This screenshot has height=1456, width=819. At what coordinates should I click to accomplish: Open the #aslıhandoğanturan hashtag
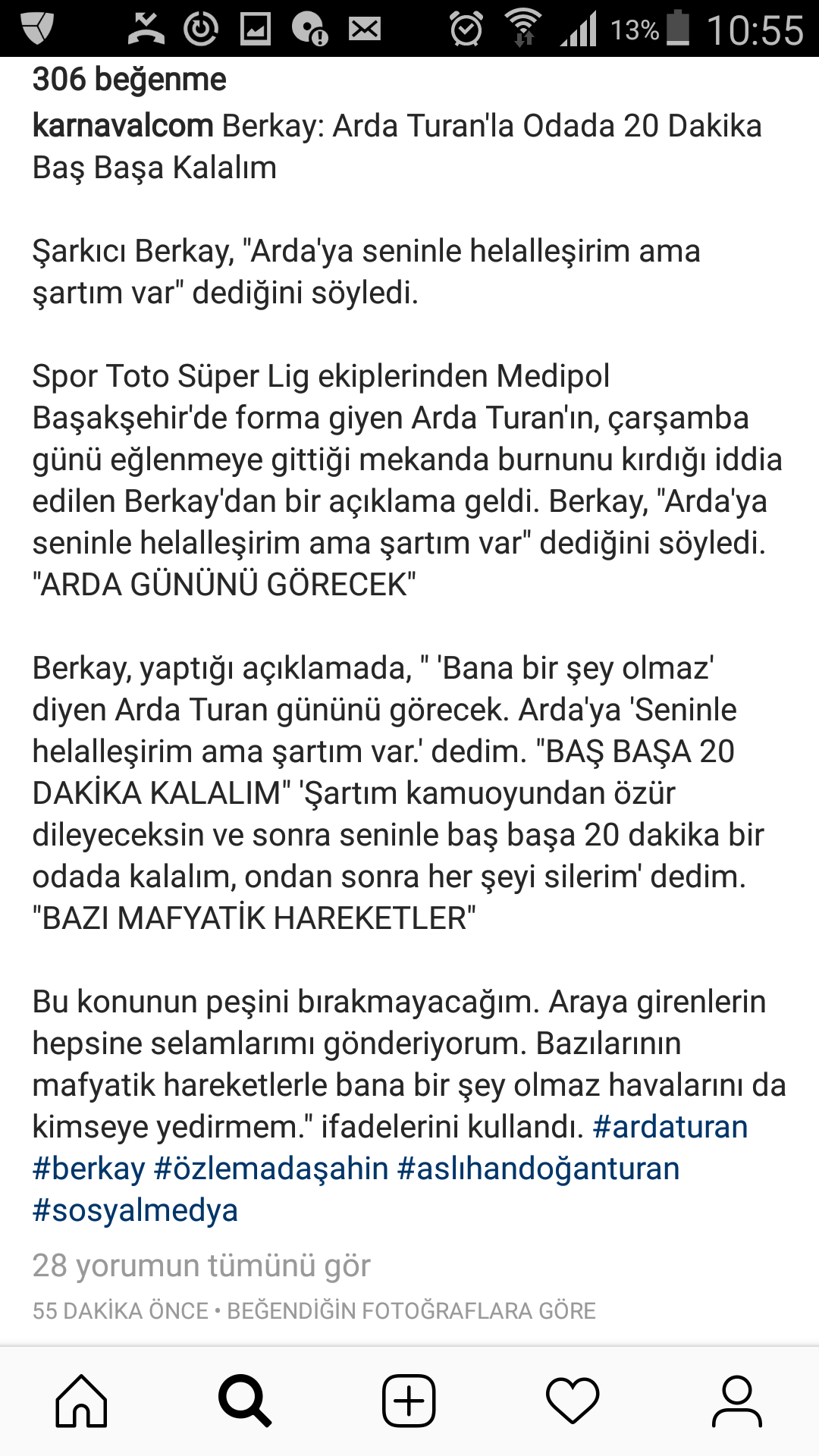[538, 1169]
